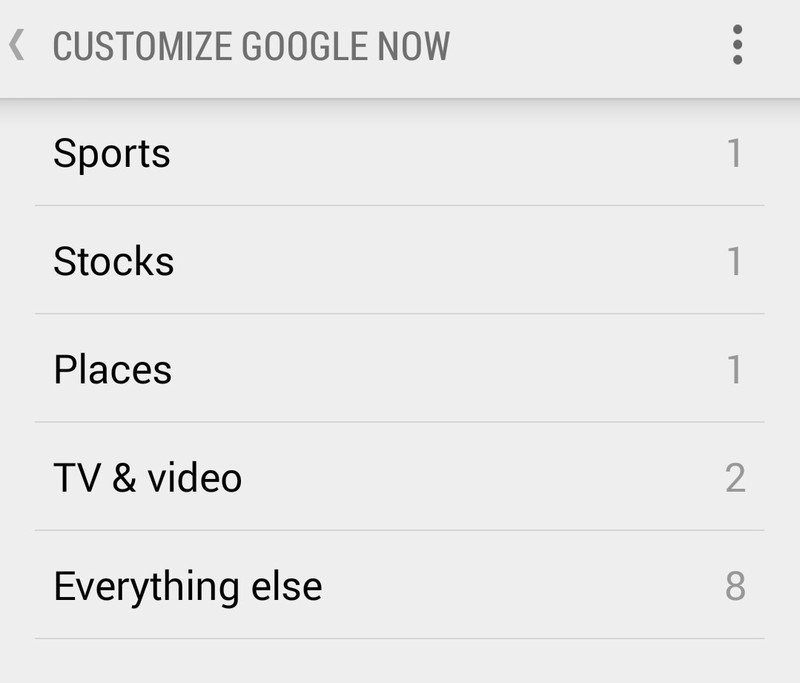Open Places settings
The width and height of the screenshot is (800, 683).
(x=400, y=370)
